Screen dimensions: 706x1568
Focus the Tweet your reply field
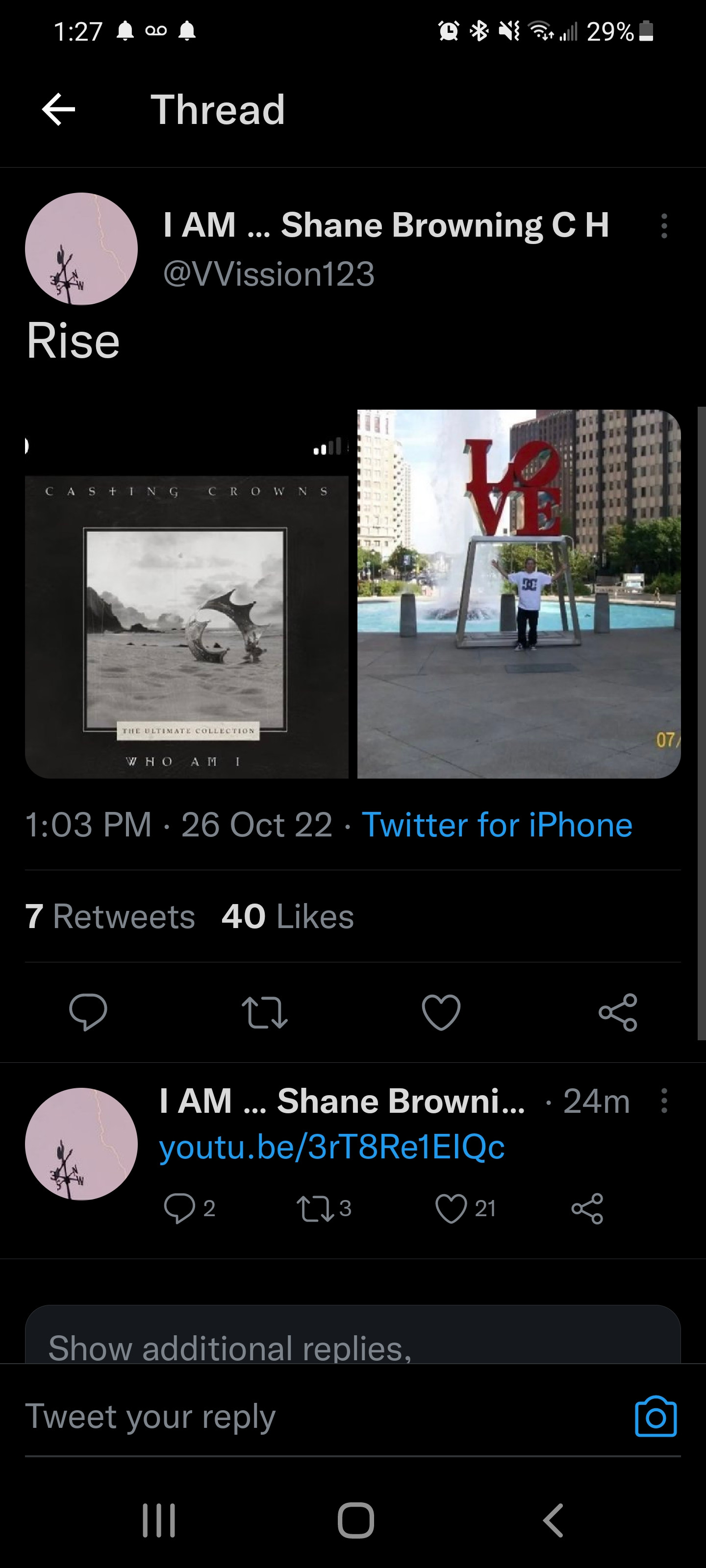pyautogui.click(x=304, y=1417)
